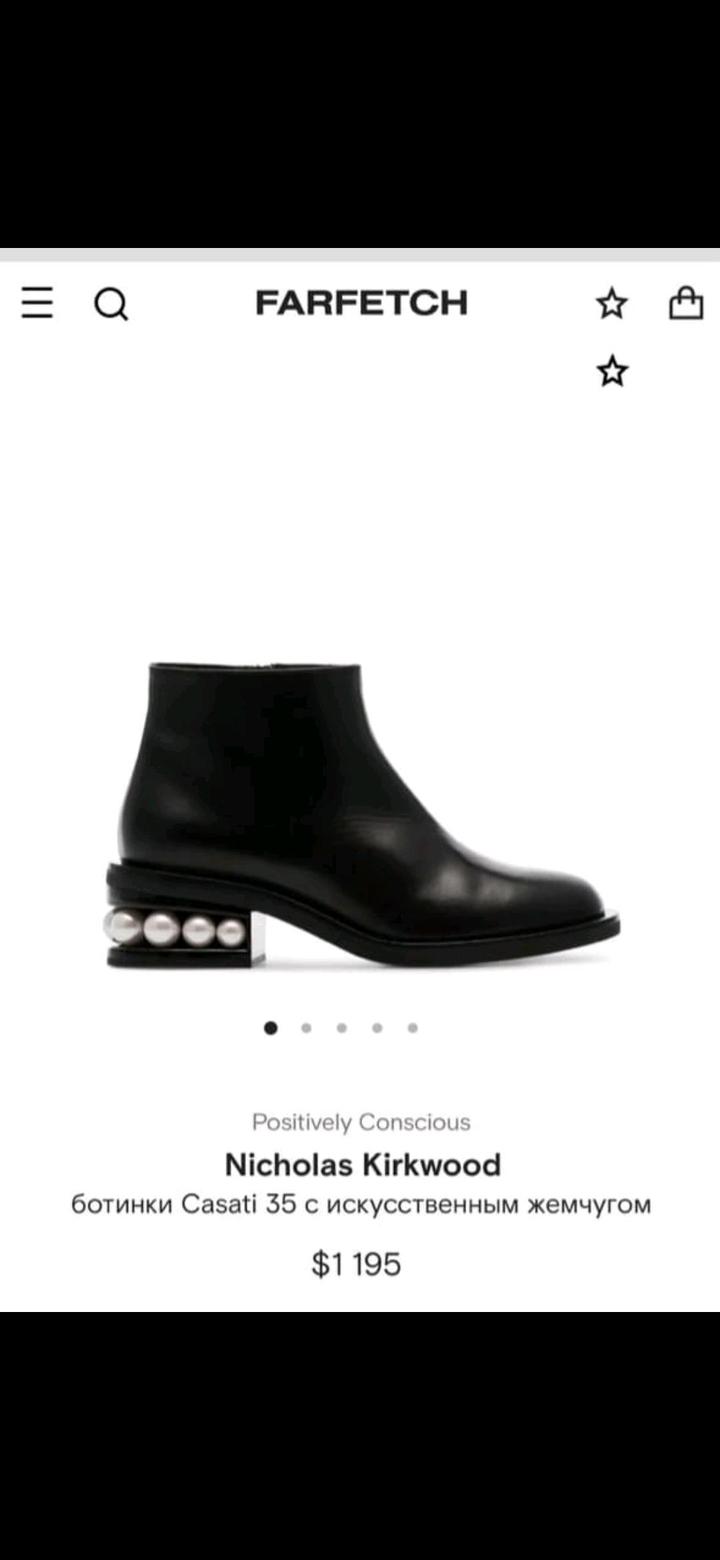Open the Nicholas Kirkwood brand page
The image size is (720, 1560).
pyautogui.click(x=362, y=1164)
